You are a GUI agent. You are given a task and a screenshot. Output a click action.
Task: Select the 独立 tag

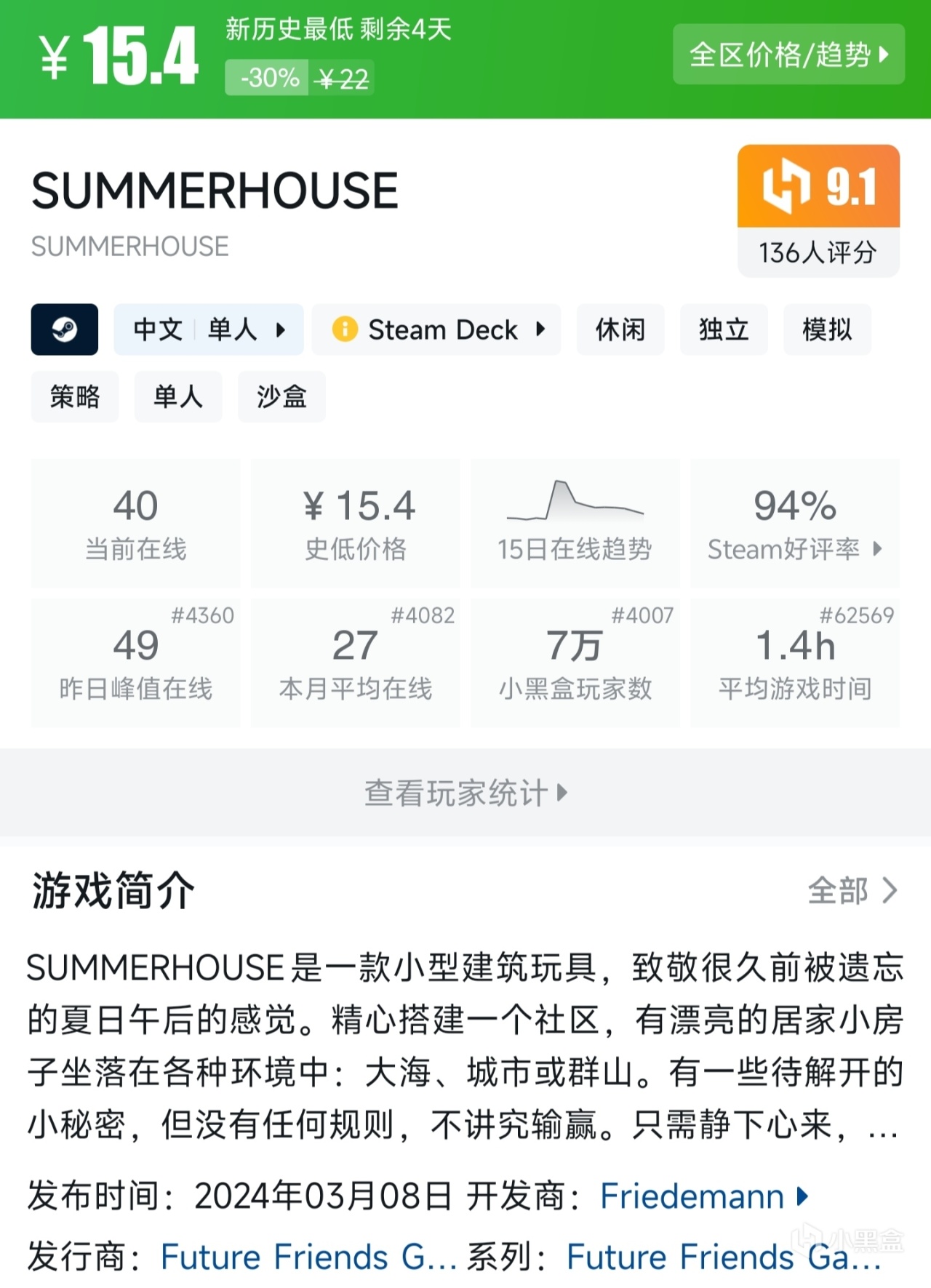724,329
